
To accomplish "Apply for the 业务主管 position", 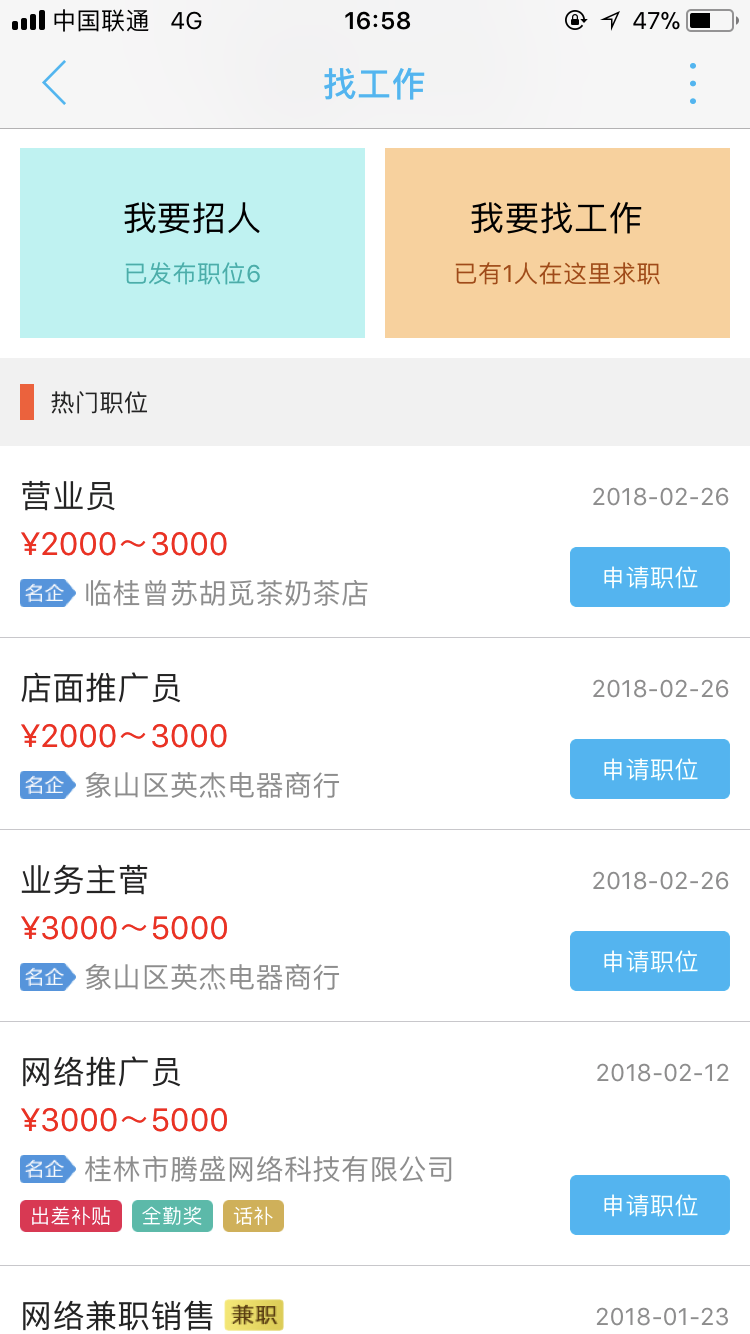I will coord(649,961).
